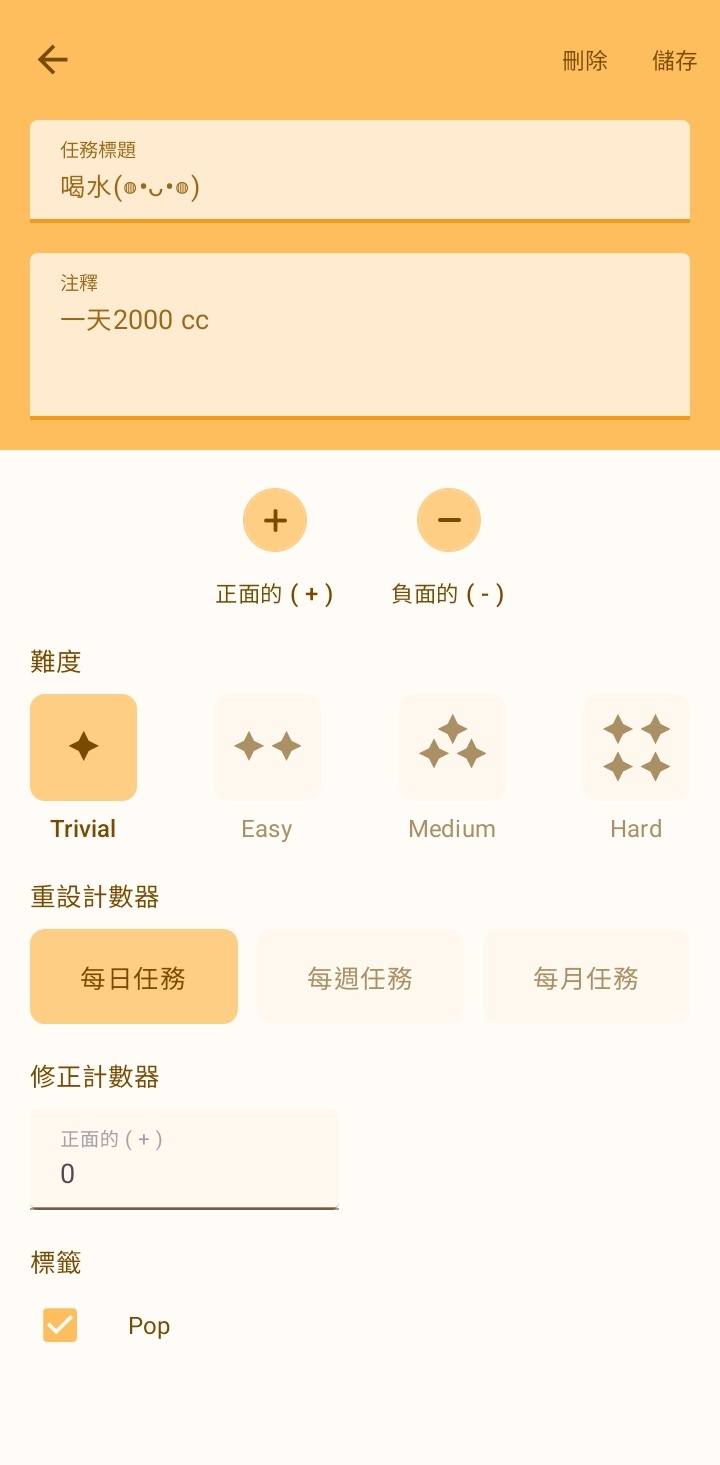
Task: Uncheck the Pop tag checkbox
Action: (60, 1325)
